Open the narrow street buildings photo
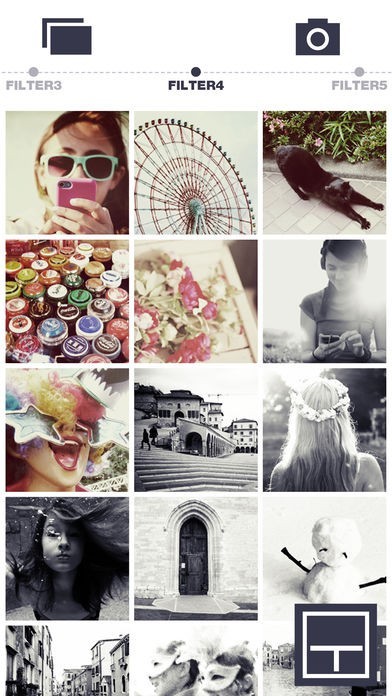 click(67, 660)
